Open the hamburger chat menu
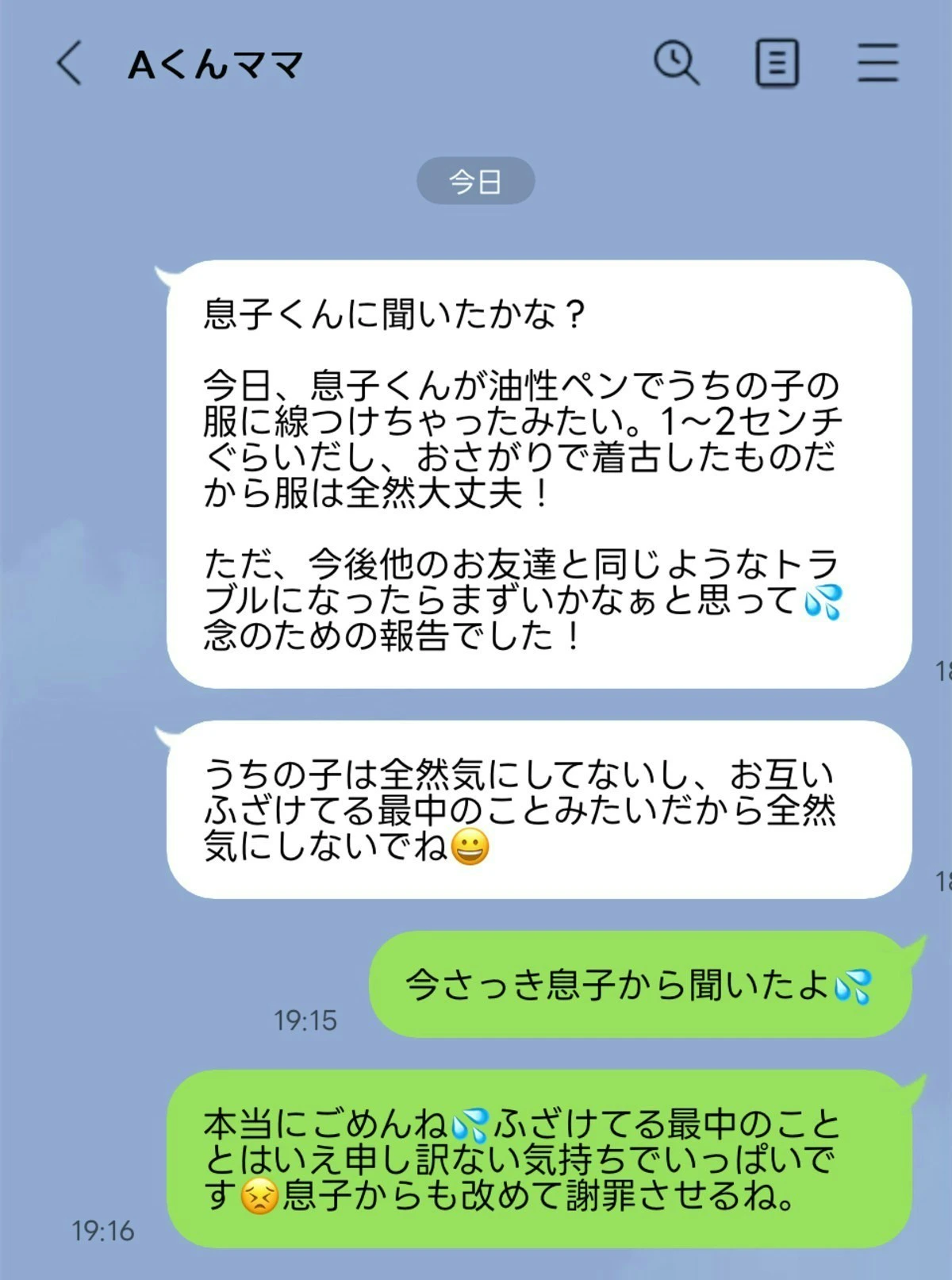Image resolution: width=952 pixels, height=1280 pixels. (877, 63)
